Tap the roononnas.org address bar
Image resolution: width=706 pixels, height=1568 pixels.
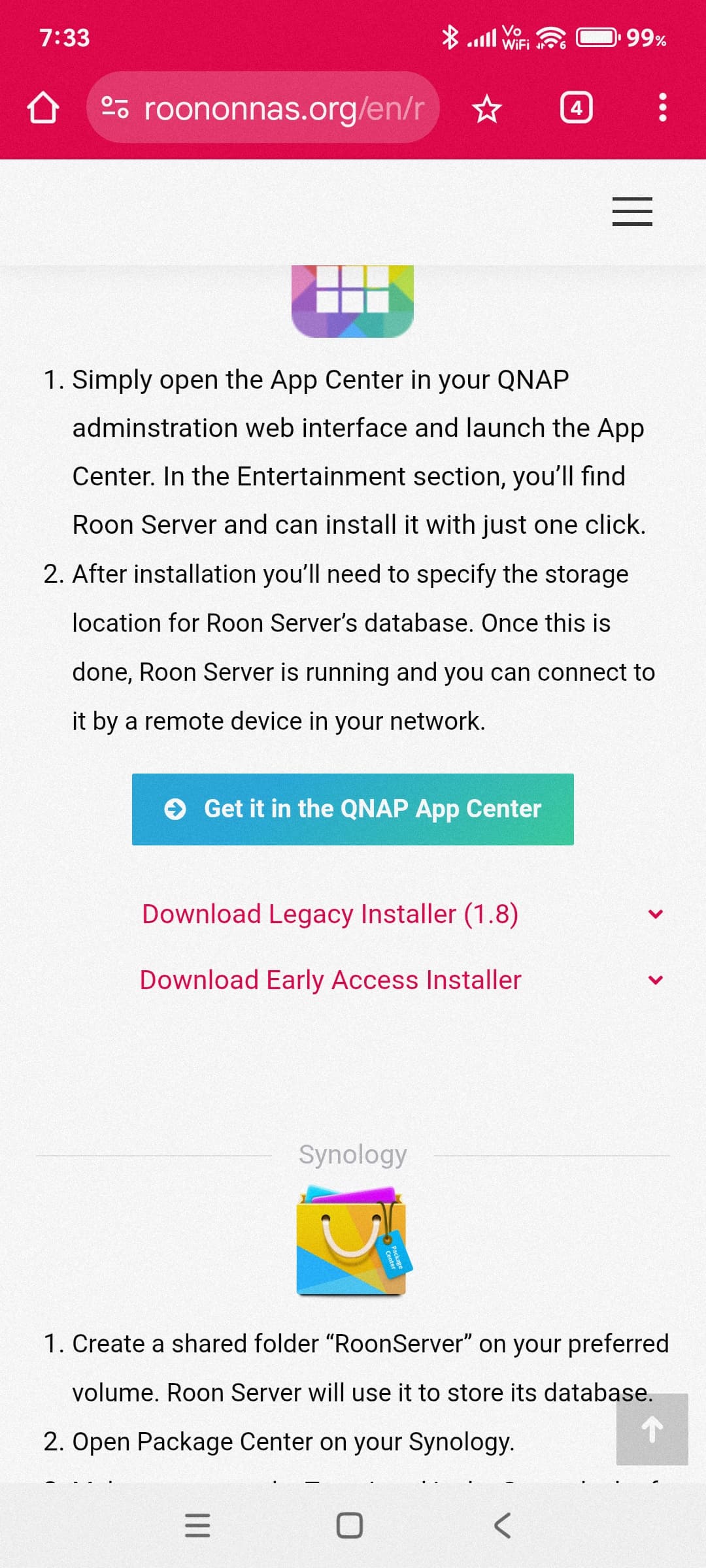click(x=263, y=108)
